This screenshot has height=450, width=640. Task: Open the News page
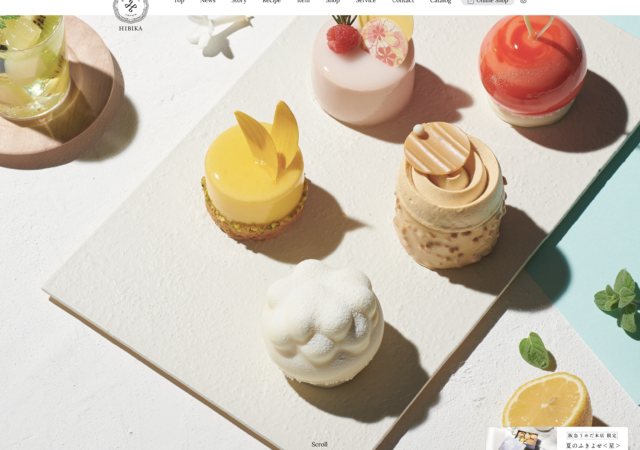tap(208, 2)
